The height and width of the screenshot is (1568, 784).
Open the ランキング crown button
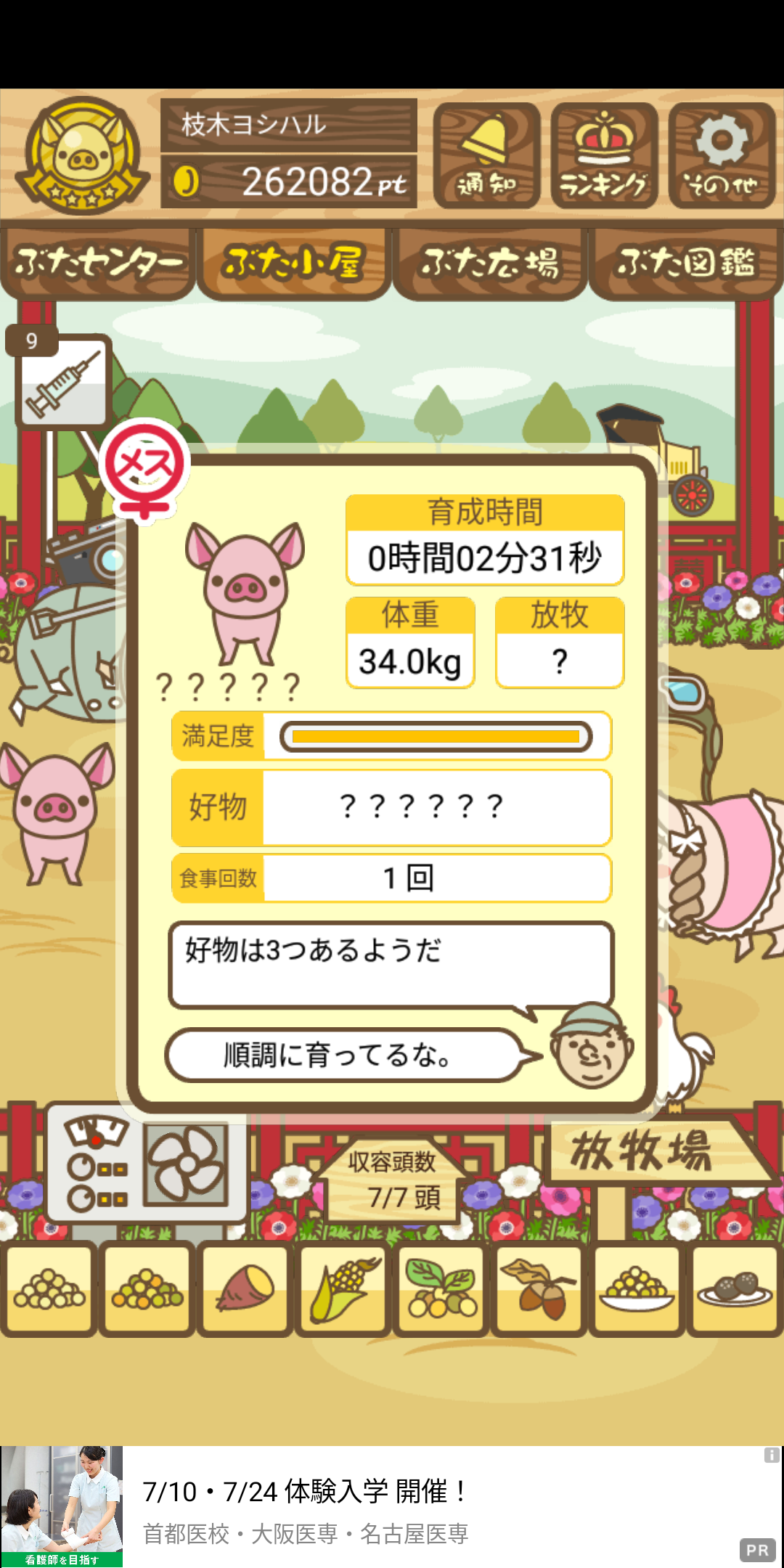pos(604,155)
